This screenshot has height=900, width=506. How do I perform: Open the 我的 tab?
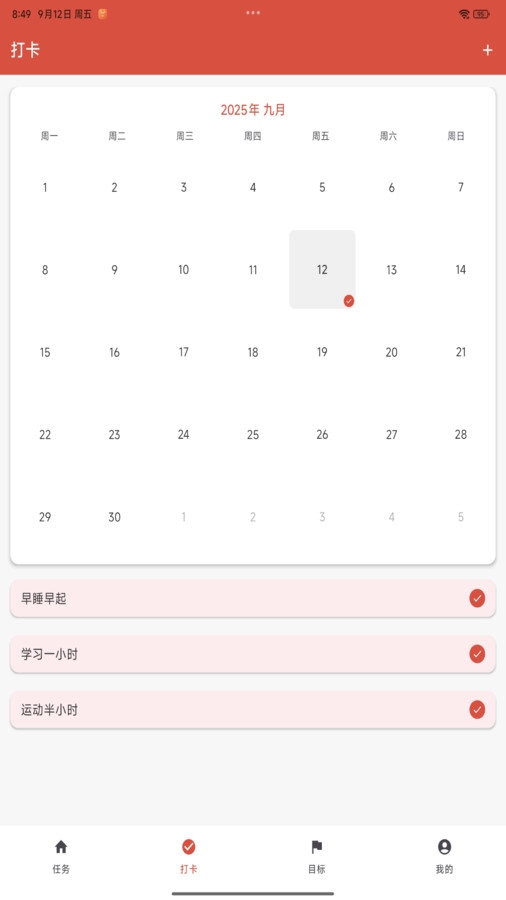click(x=444, y=856)
